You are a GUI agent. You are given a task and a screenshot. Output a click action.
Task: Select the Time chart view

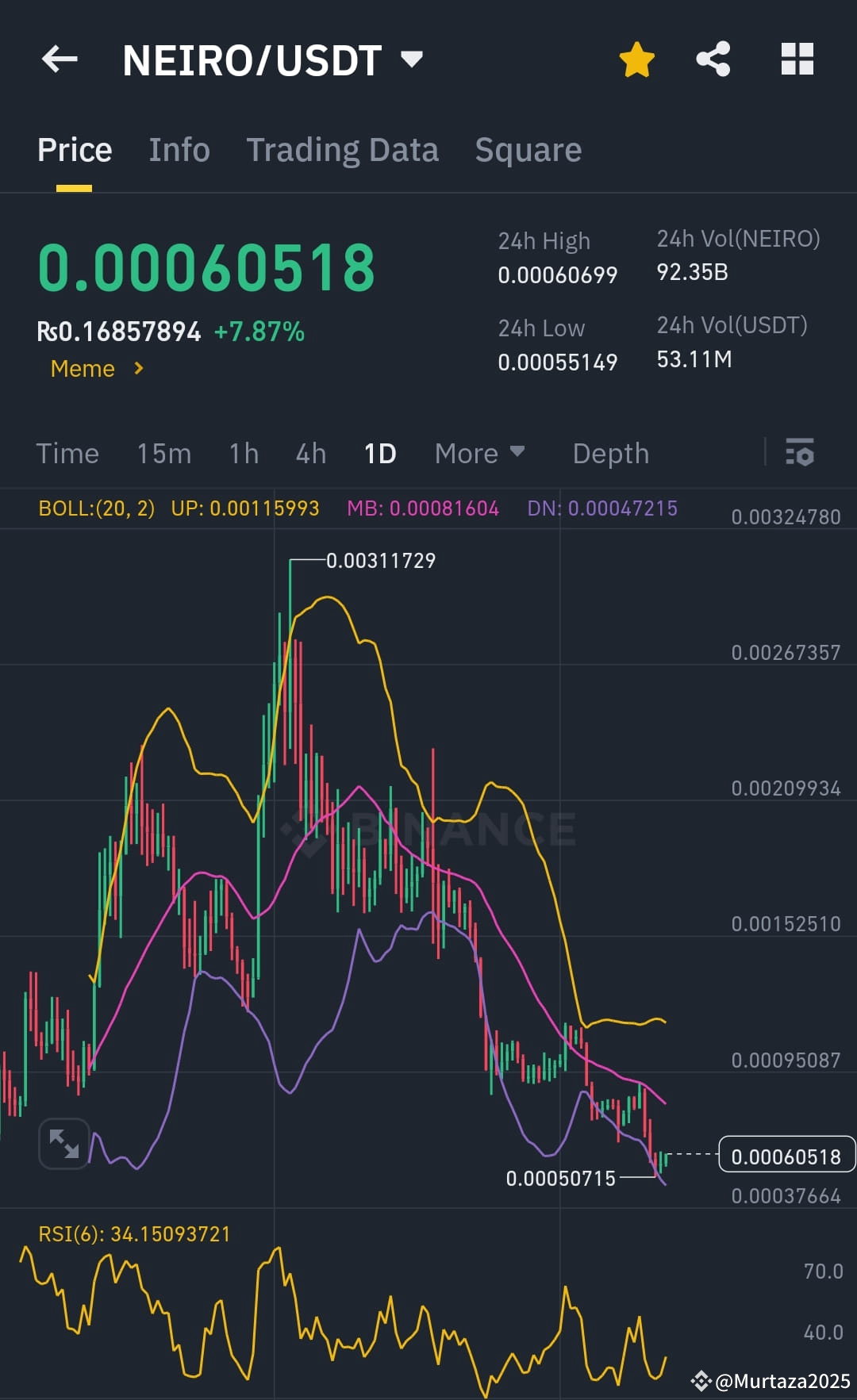[x=67, y=453]
